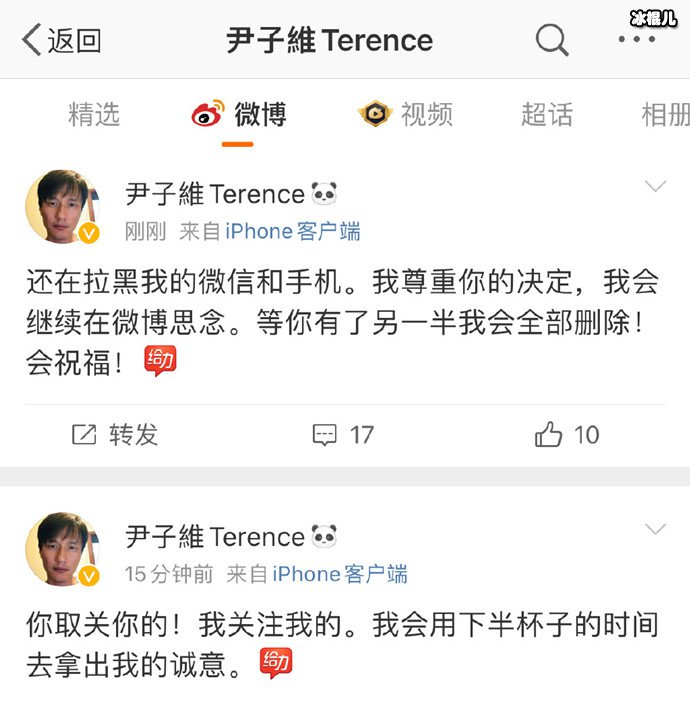690x704 pixels.
Task: Open comments with 17 replies
Action: pyautogui.click(x=343, y=434)
